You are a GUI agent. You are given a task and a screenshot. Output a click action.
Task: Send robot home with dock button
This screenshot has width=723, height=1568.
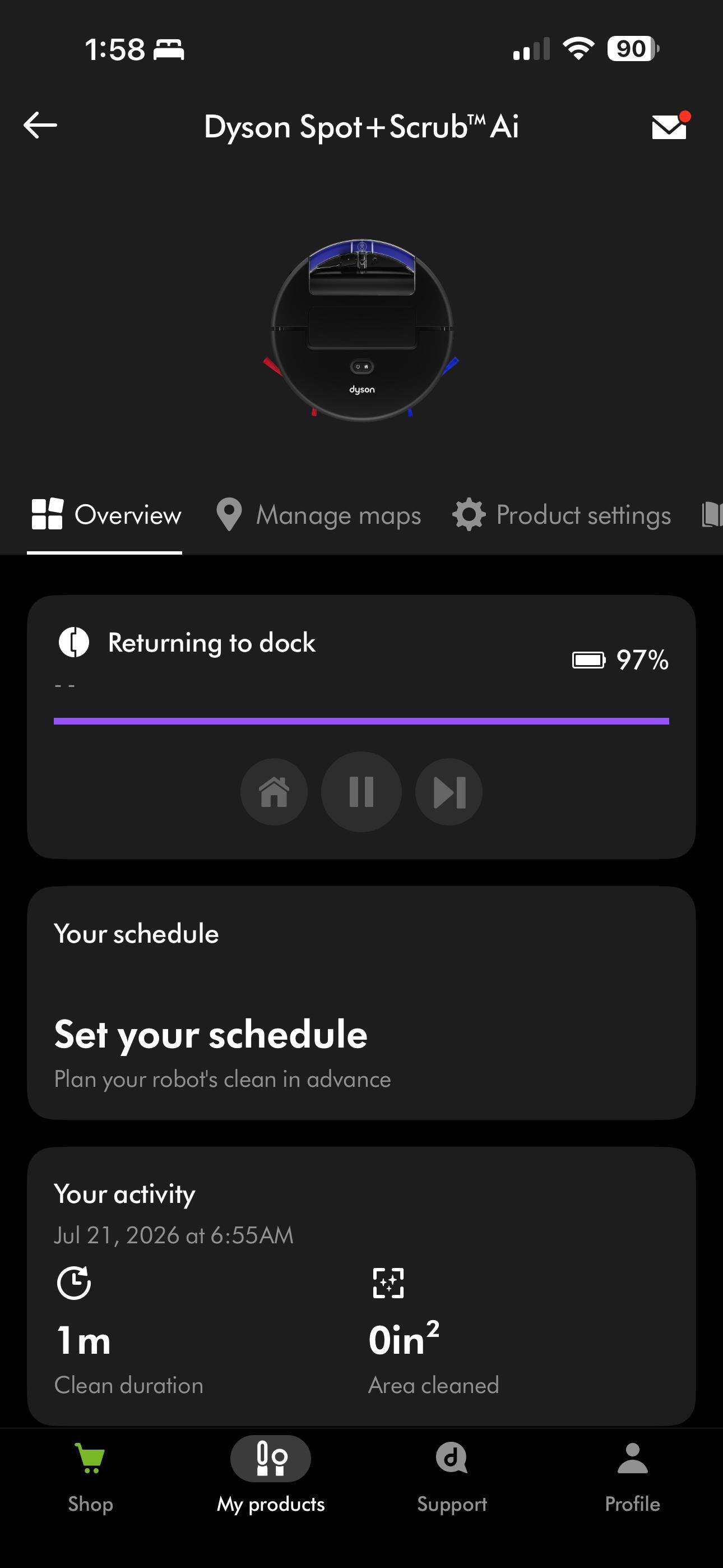tap(274, 792)
